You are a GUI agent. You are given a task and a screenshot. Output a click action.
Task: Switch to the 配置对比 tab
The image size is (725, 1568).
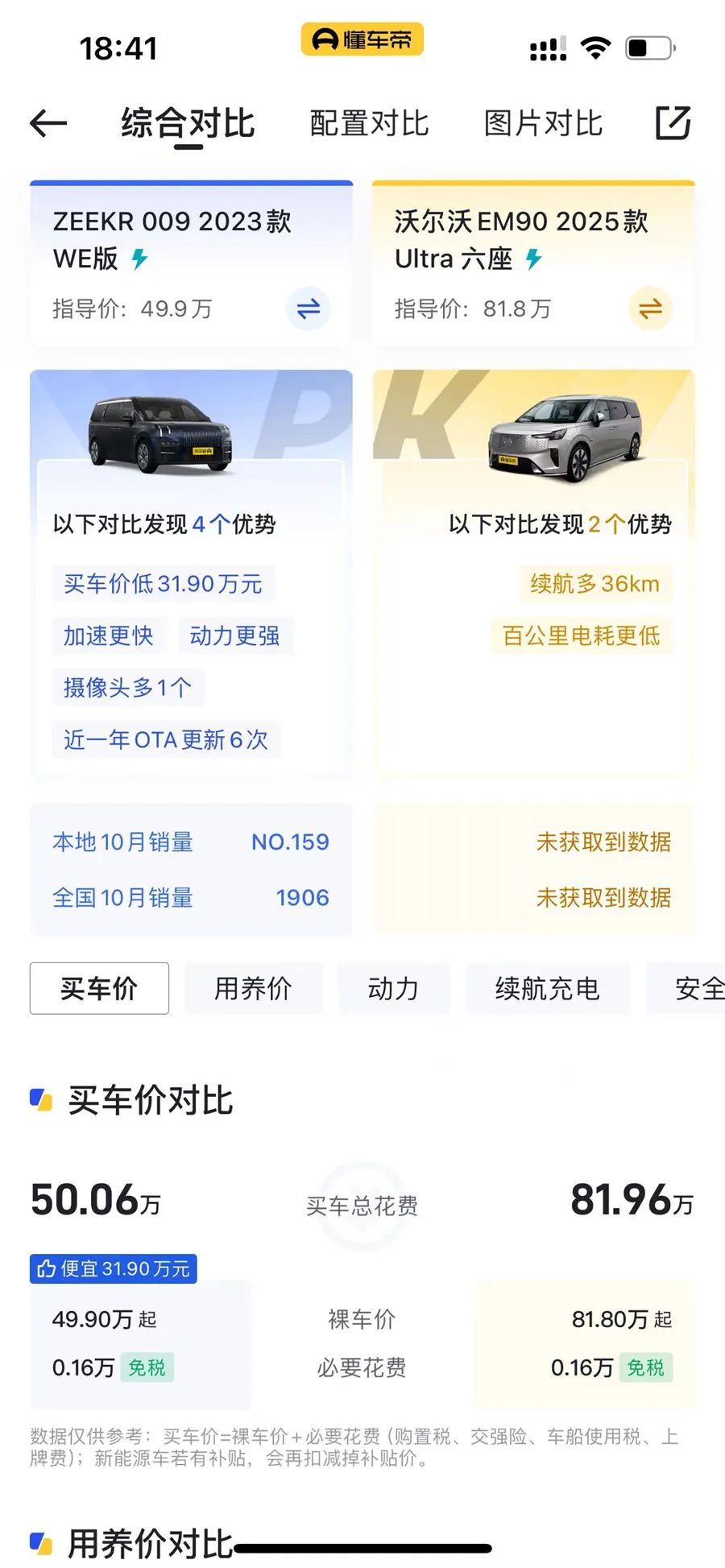(369, 123)
